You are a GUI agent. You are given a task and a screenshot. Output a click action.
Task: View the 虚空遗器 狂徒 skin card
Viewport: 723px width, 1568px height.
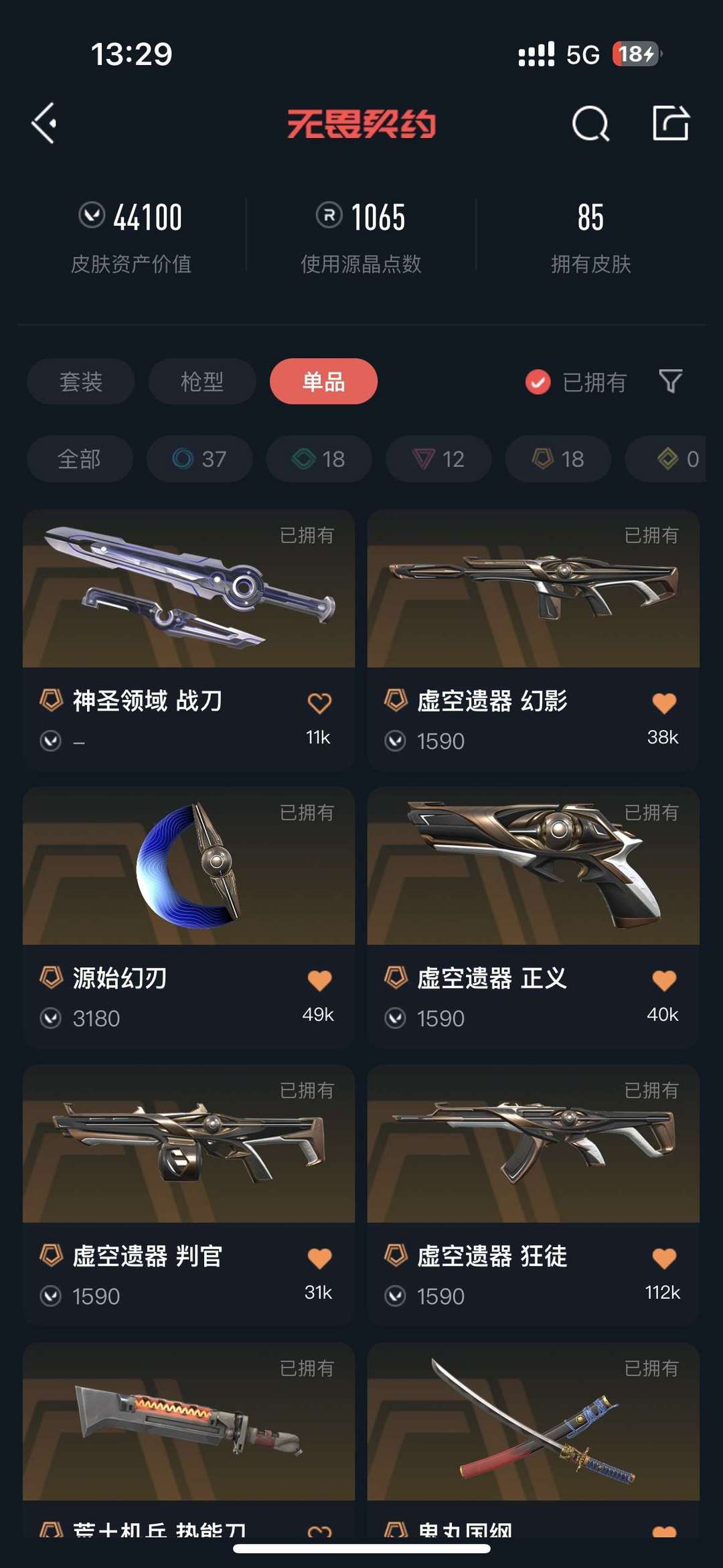(x=534, y=1195)
